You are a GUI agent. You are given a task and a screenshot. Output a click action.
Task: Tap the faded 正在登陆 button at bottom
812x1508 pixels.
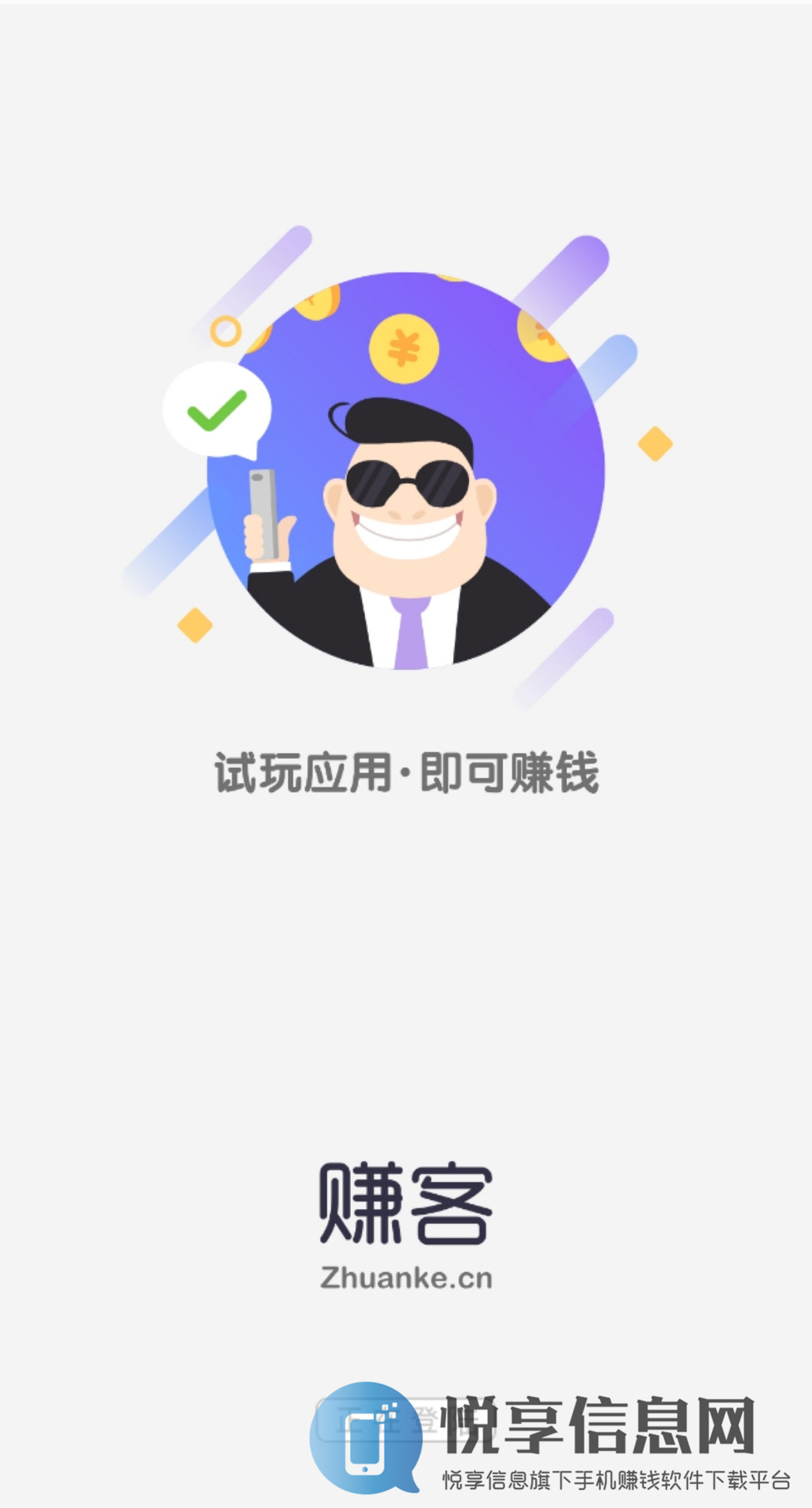pyautogui.click(x=406, y=1419)
